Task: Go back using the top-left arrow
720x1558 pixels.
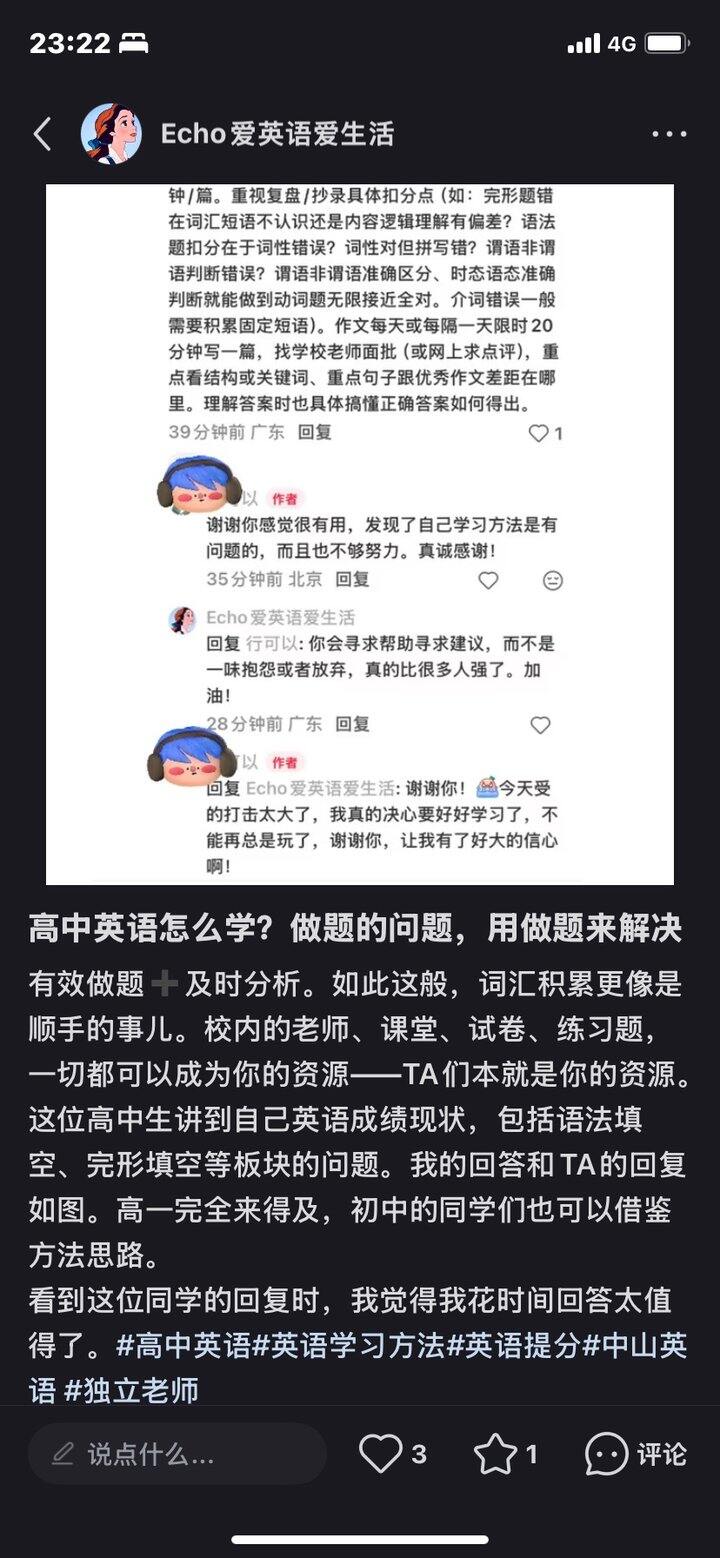Action: [x=42, y=134]
